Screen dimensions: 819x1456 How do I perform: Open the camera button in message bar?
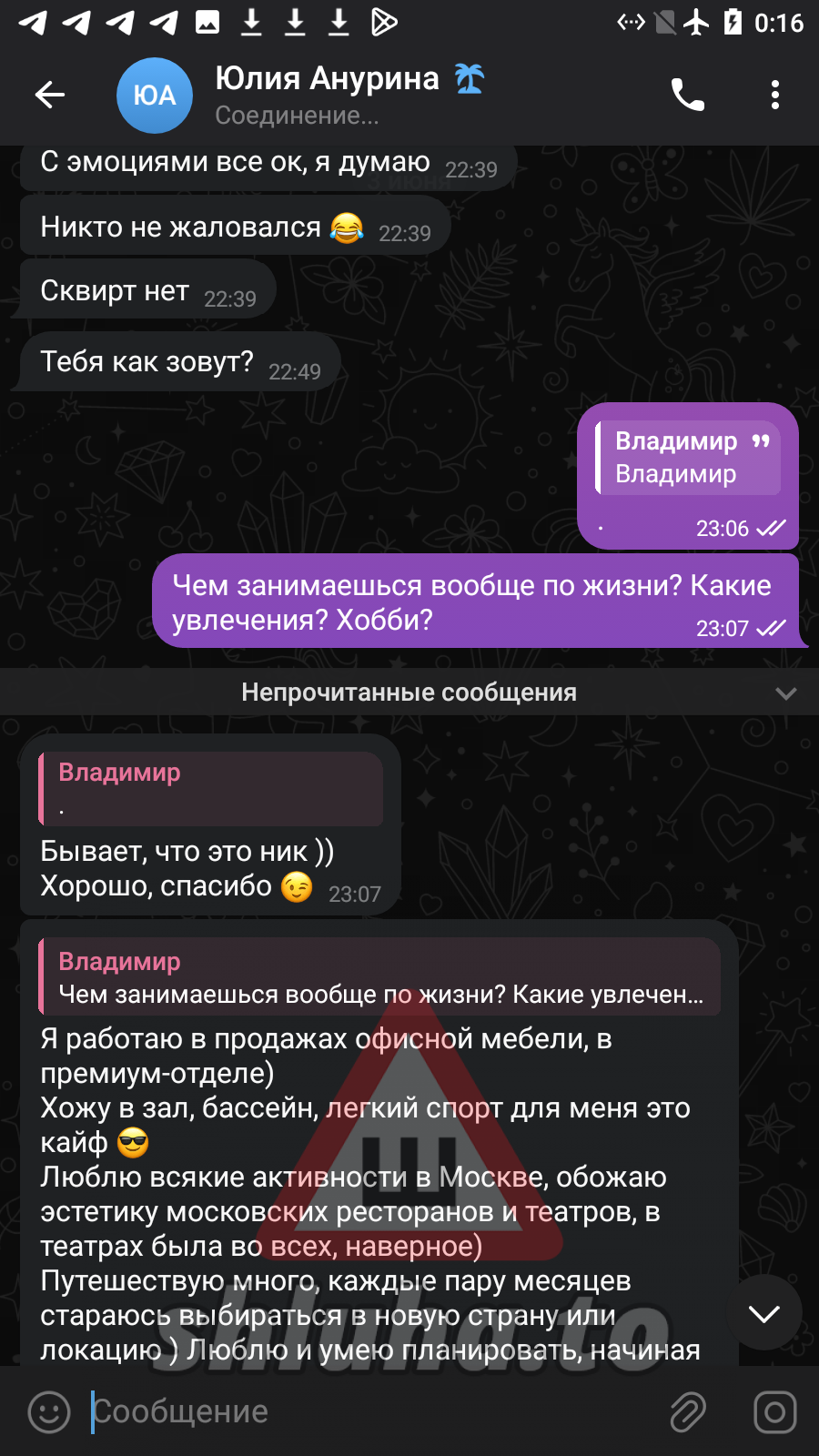(x=775, y=1411)
